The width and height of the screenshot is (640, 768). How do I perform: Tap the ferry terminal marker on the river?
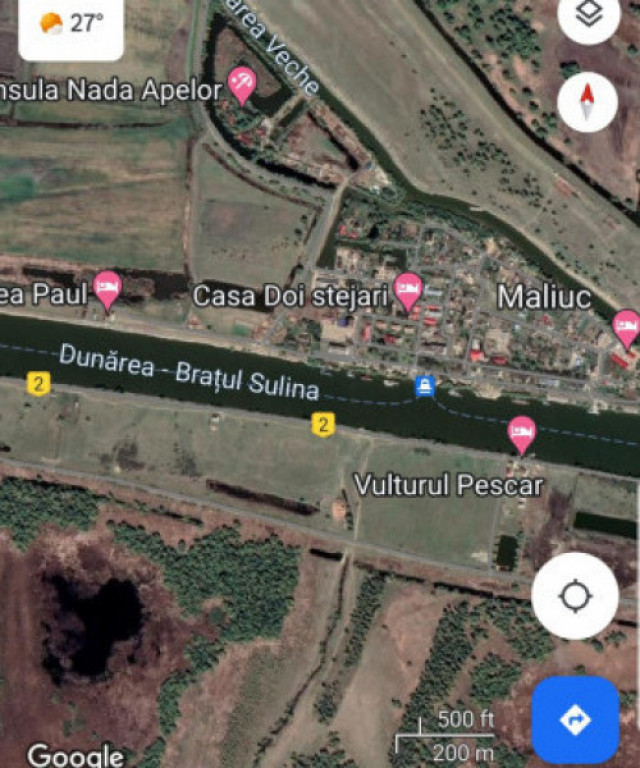[x=425, y=386]
